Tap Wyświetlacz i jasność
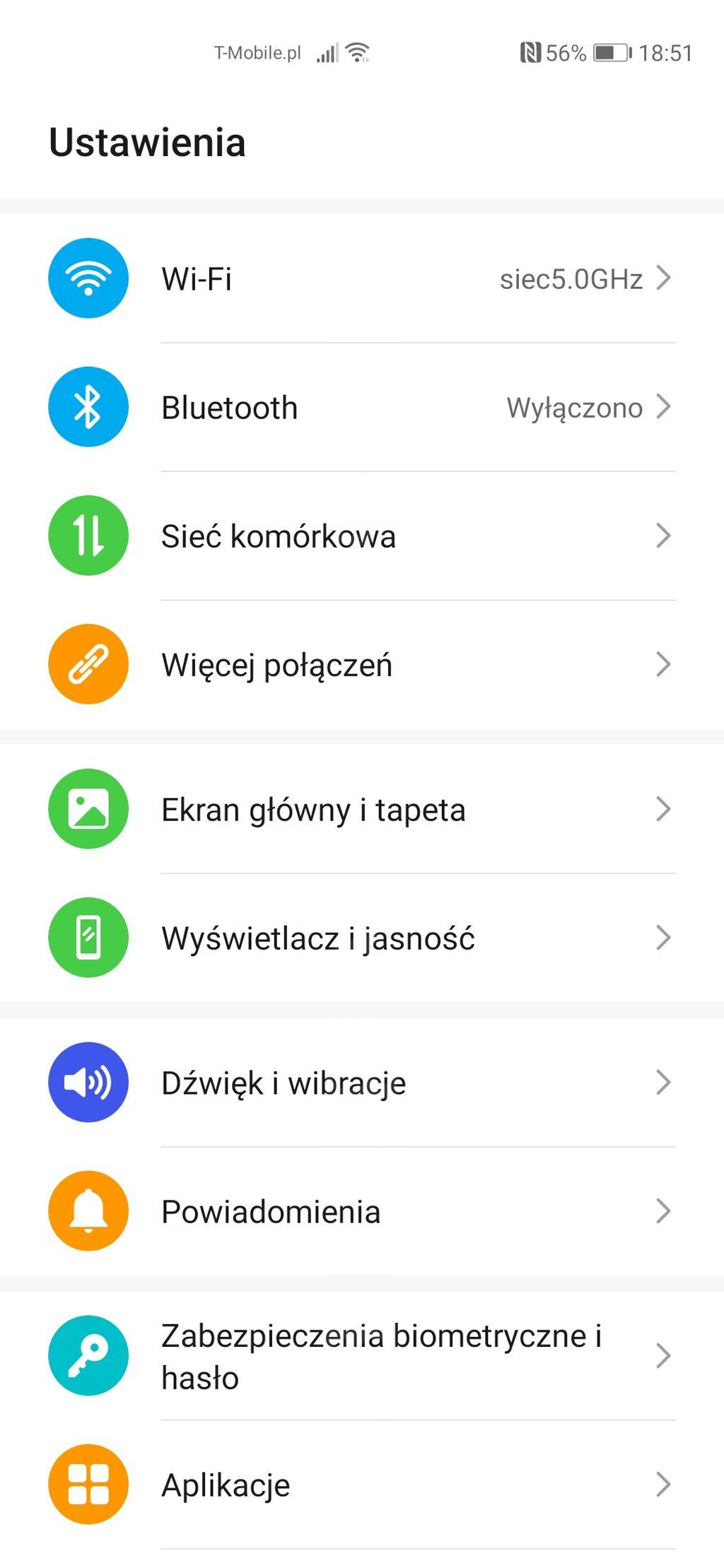Screen dimensions: 724x1568 (x=361, y=938)
